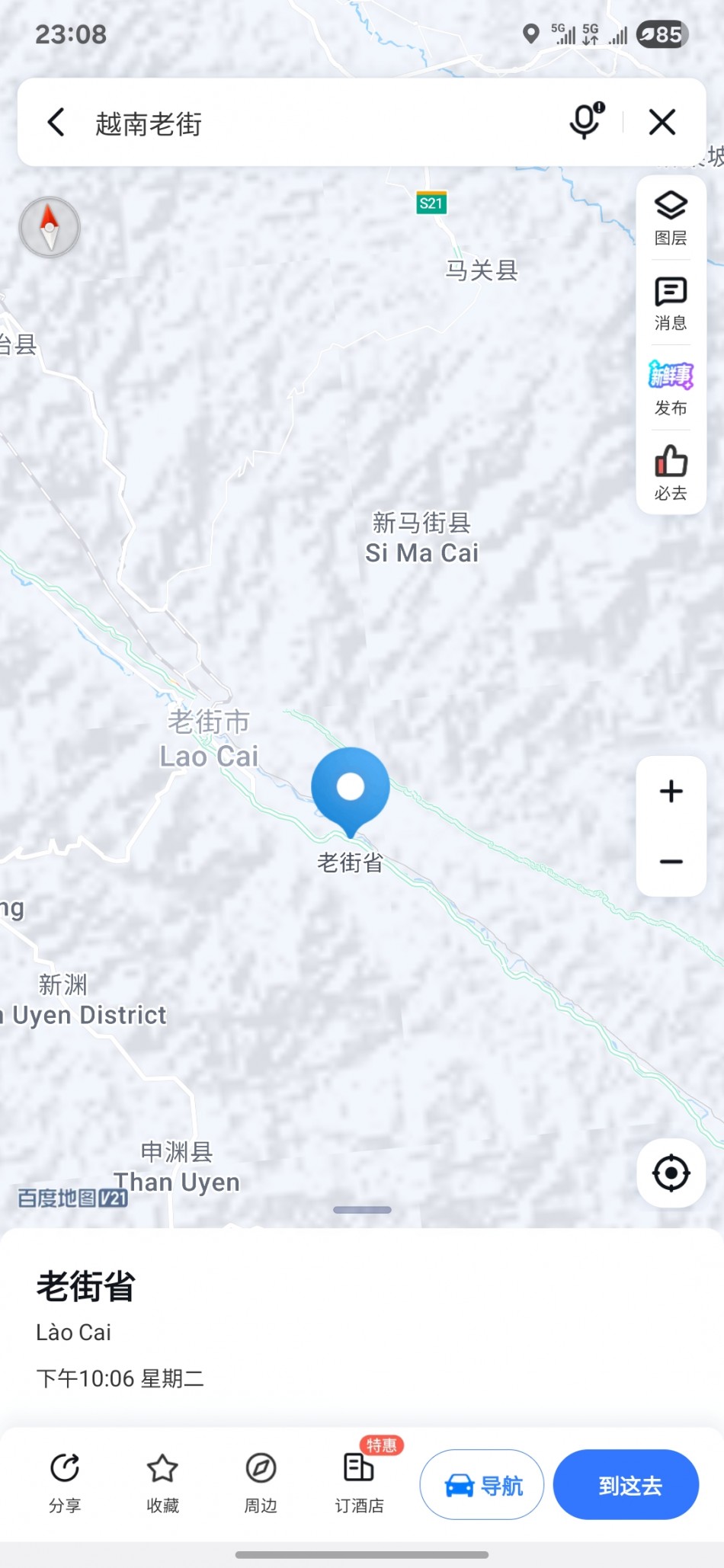
Task: Open the 必去 must-visit recommendations
Action: click(x=671, y=472)
